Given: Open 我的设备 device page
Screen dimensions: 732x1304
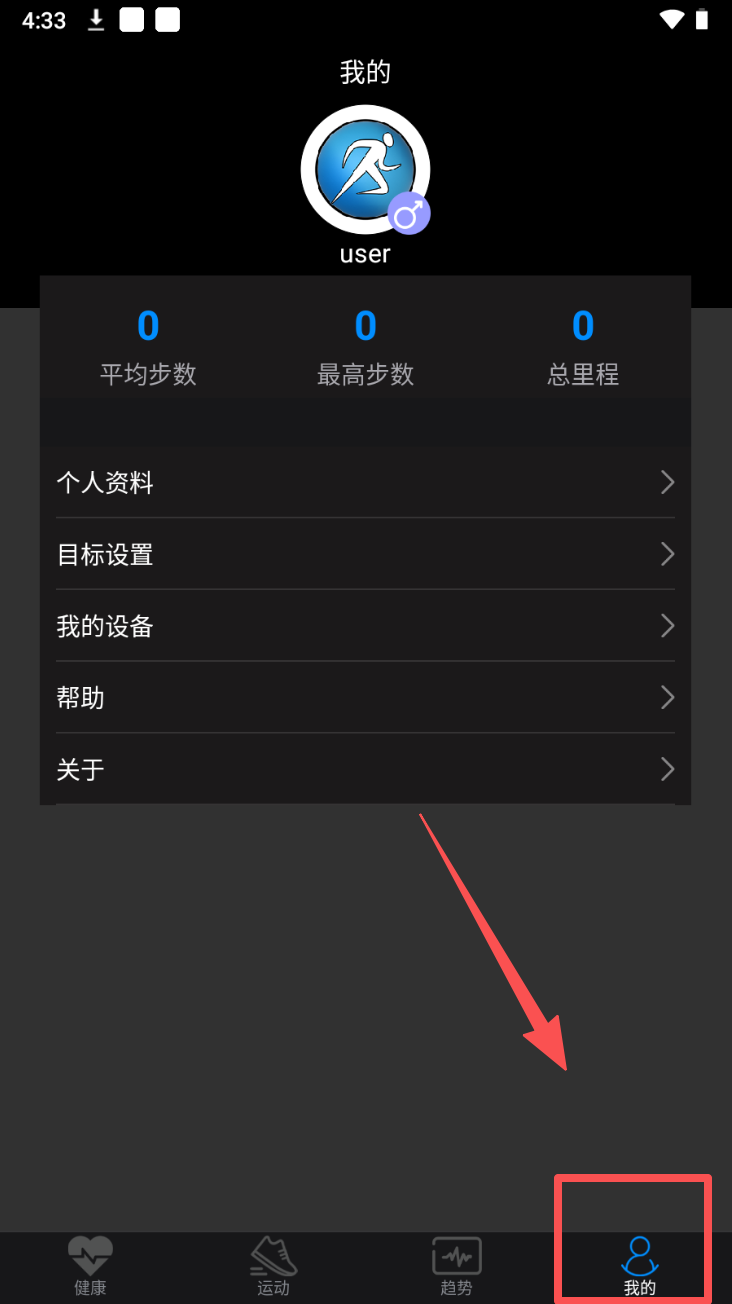Looking at the screenshot, I should click(365, 626).
